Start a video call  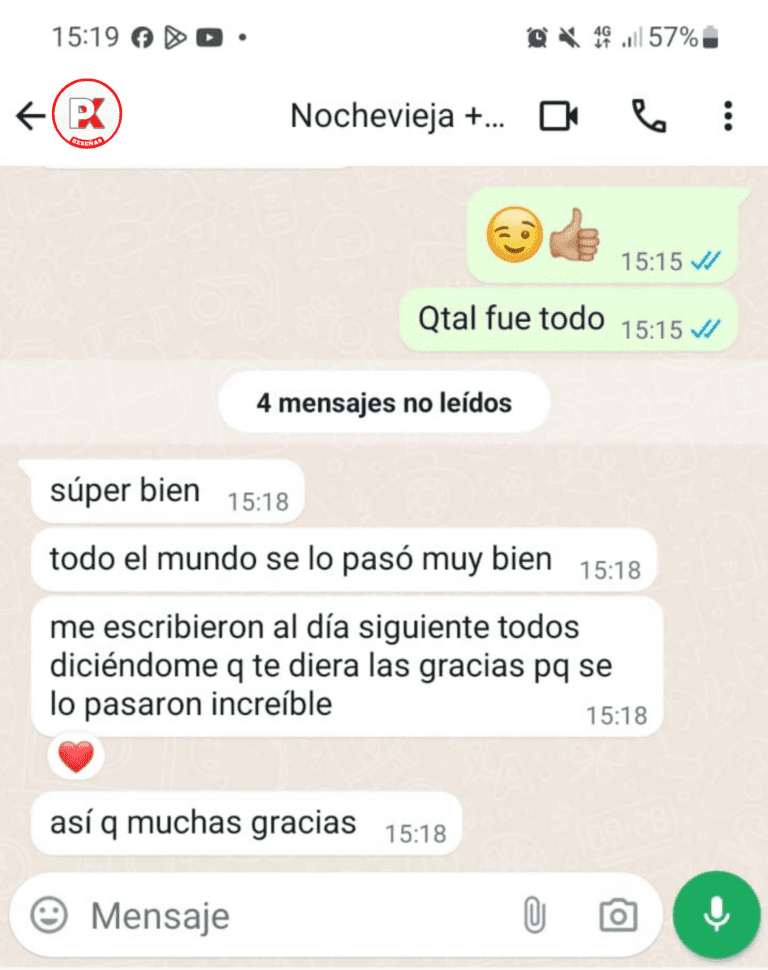point(559,116)
